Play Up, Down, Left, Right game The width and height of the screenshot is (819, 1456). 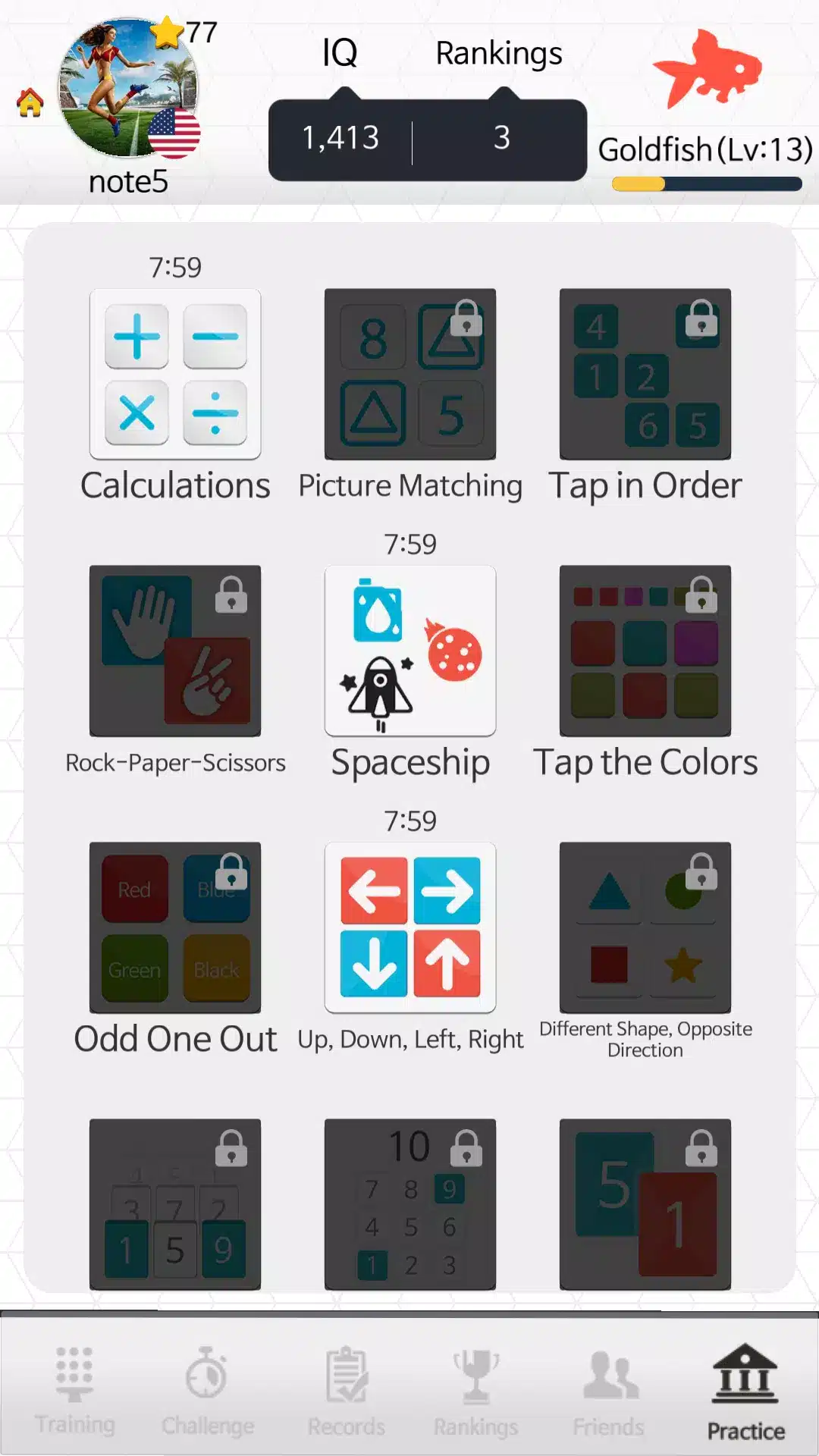point(410,927)
